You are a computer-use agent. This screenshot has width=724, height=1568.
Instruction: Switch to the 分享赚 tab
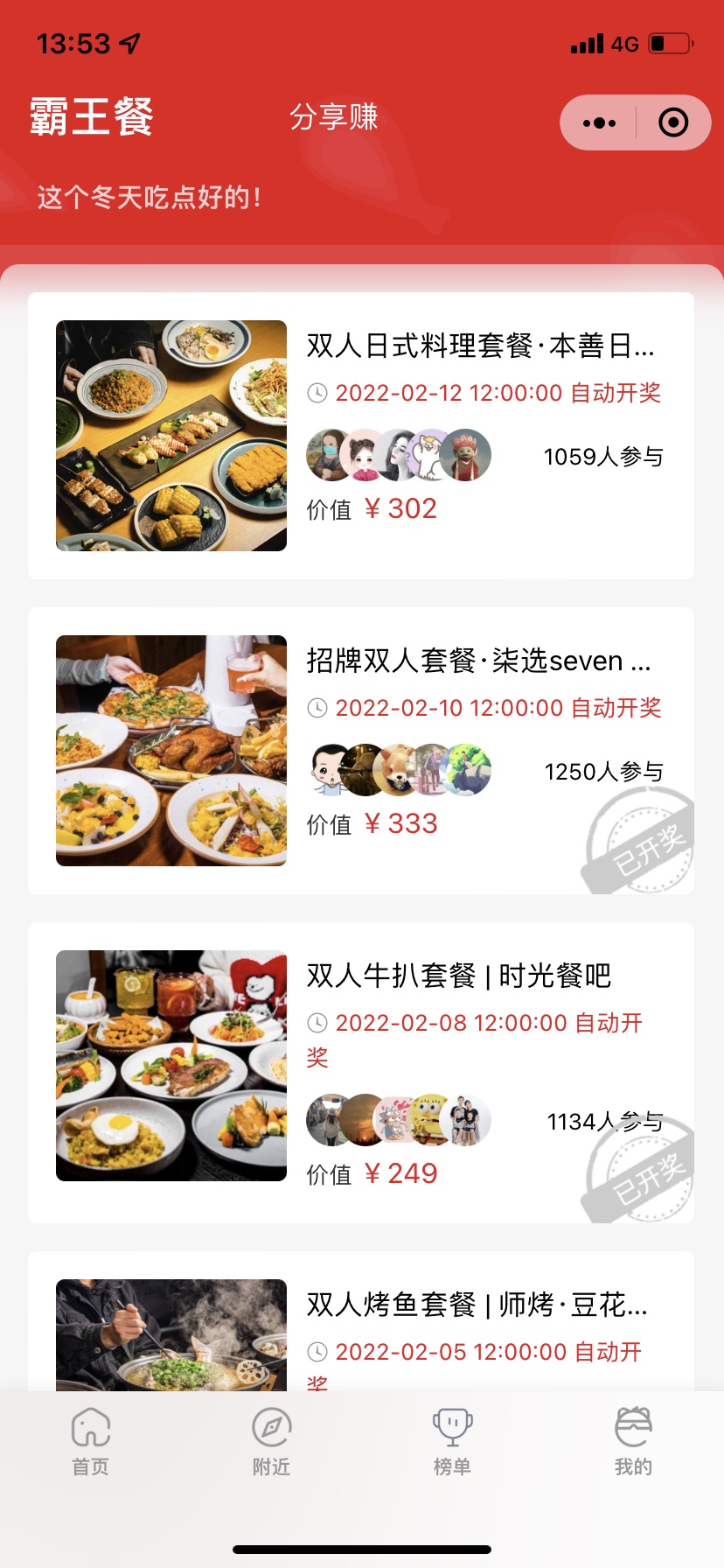(x=333, y=116)
